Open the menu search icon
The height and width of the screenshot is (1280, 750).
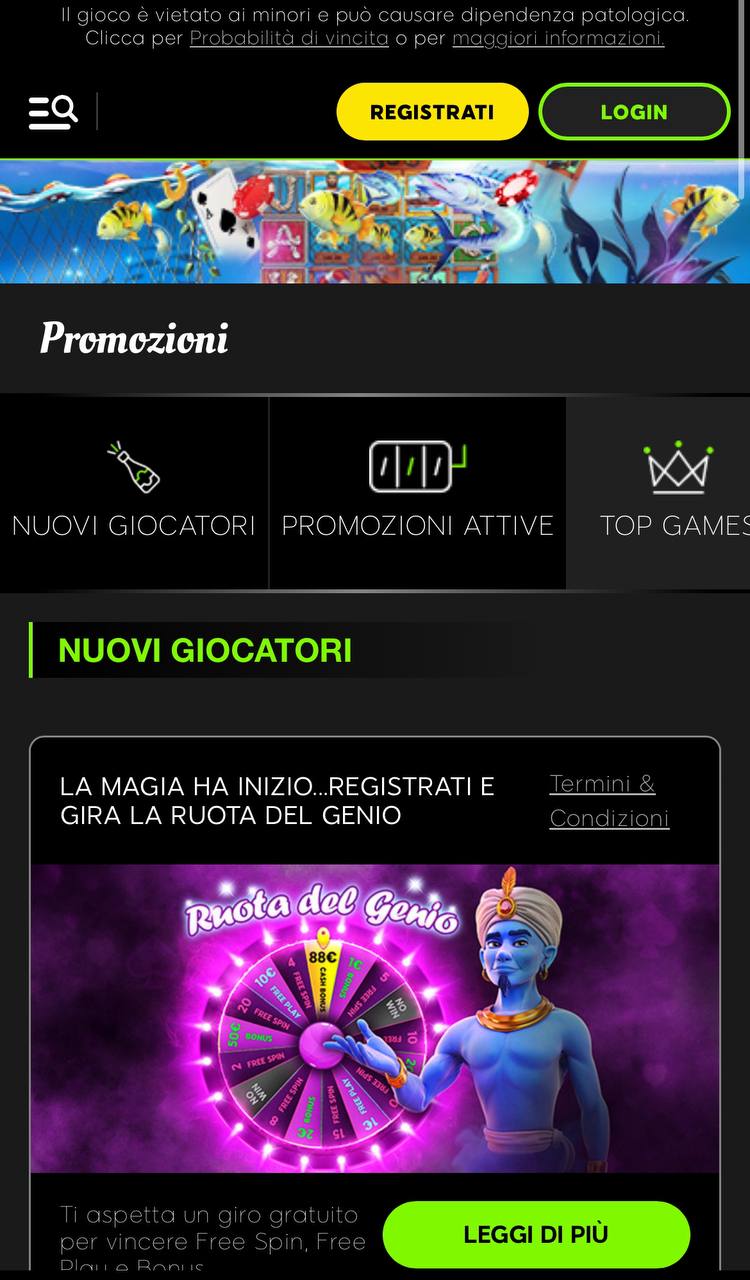[x=53, y=112]
